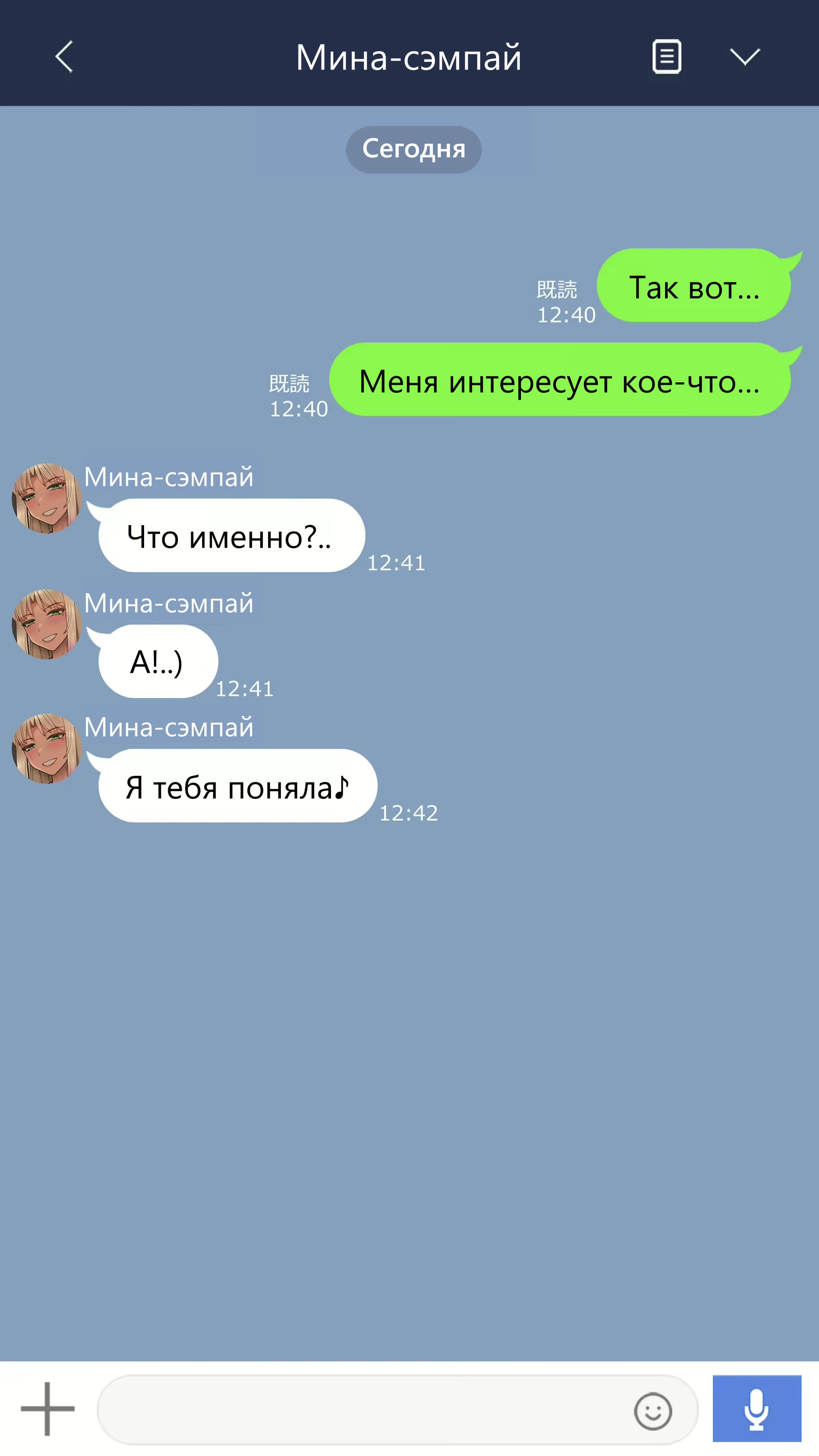Open the emoji sticker picker
The width and height of the screenshot is (819, 1456).
pos(652,1411)
